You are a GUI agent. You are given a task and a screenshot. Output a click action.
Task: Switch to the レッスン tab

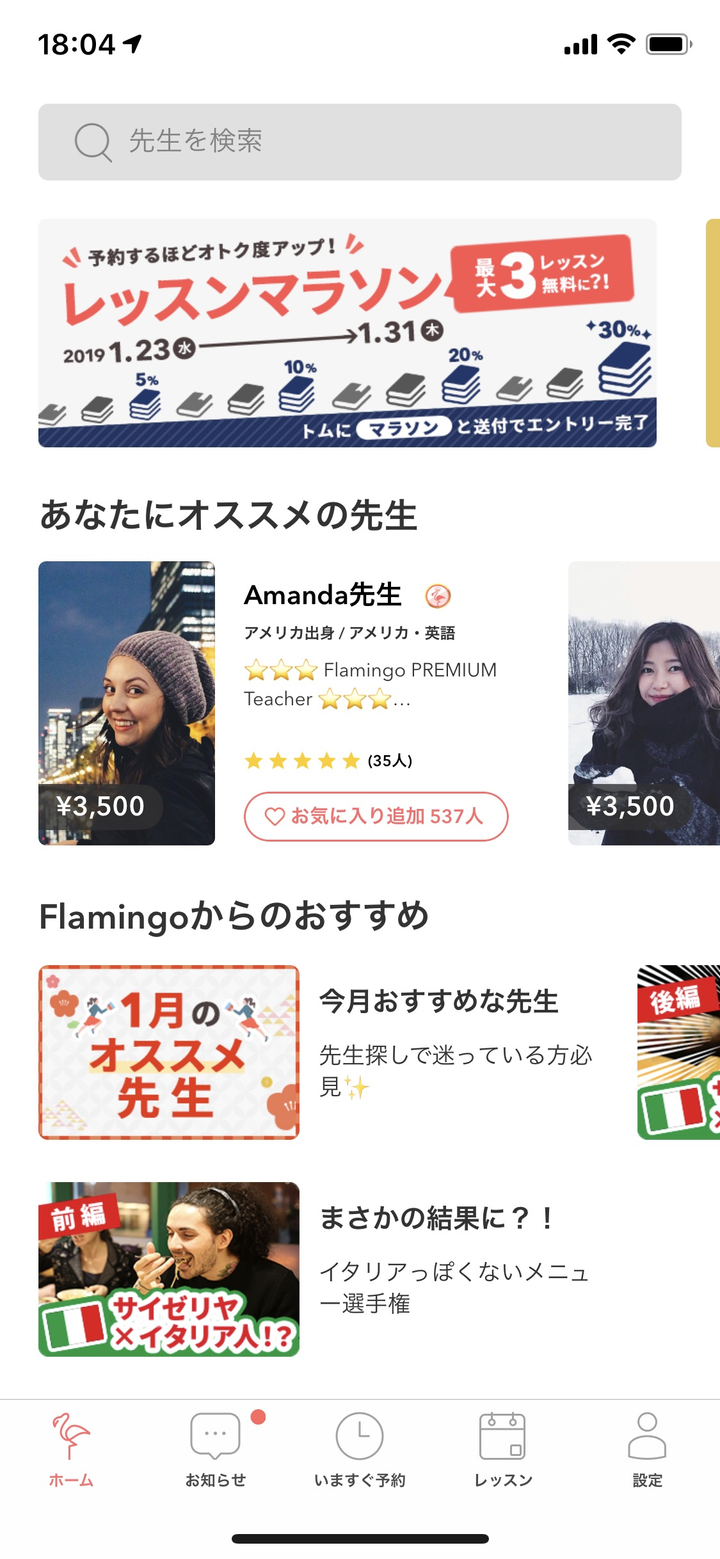coord(503,1450)
